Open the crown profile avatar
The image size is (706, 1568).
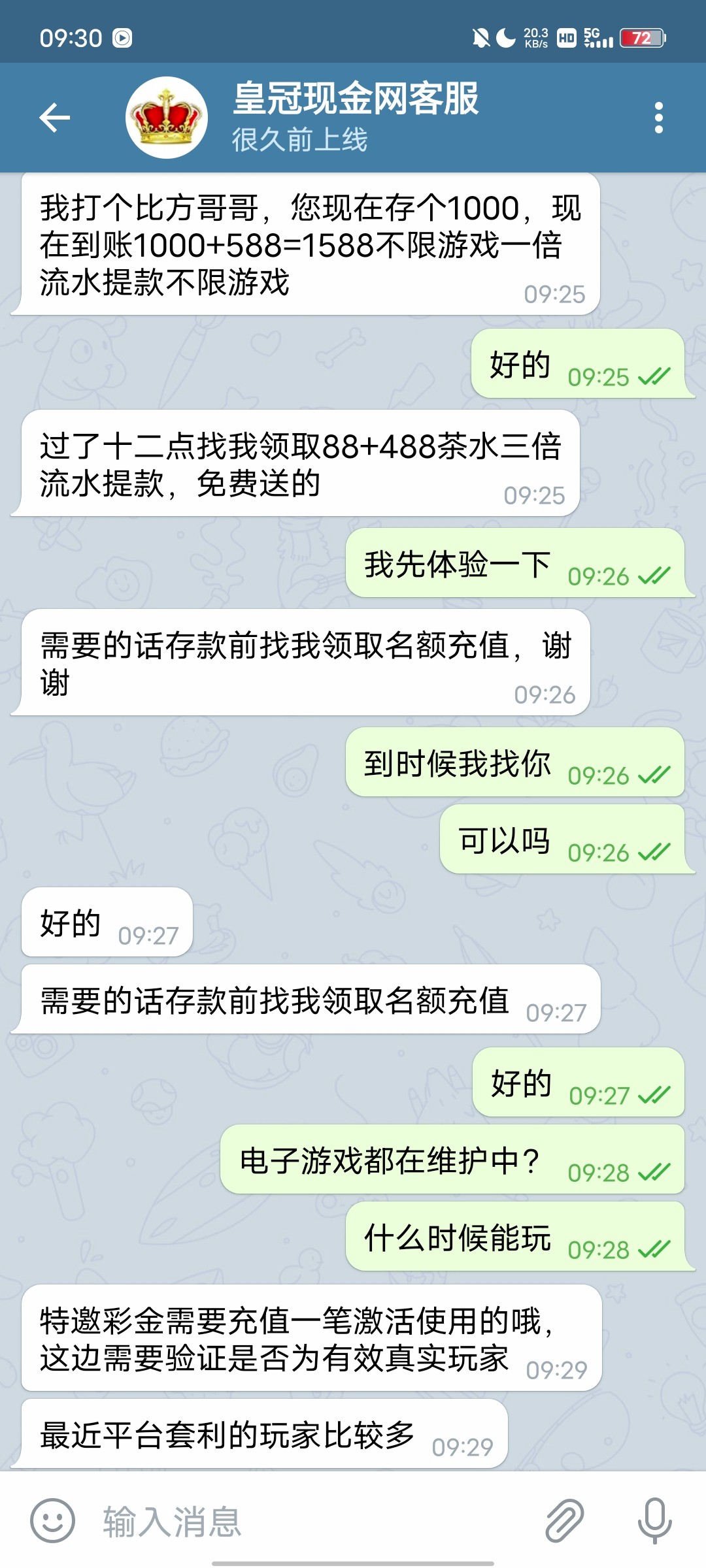point(167,118)
